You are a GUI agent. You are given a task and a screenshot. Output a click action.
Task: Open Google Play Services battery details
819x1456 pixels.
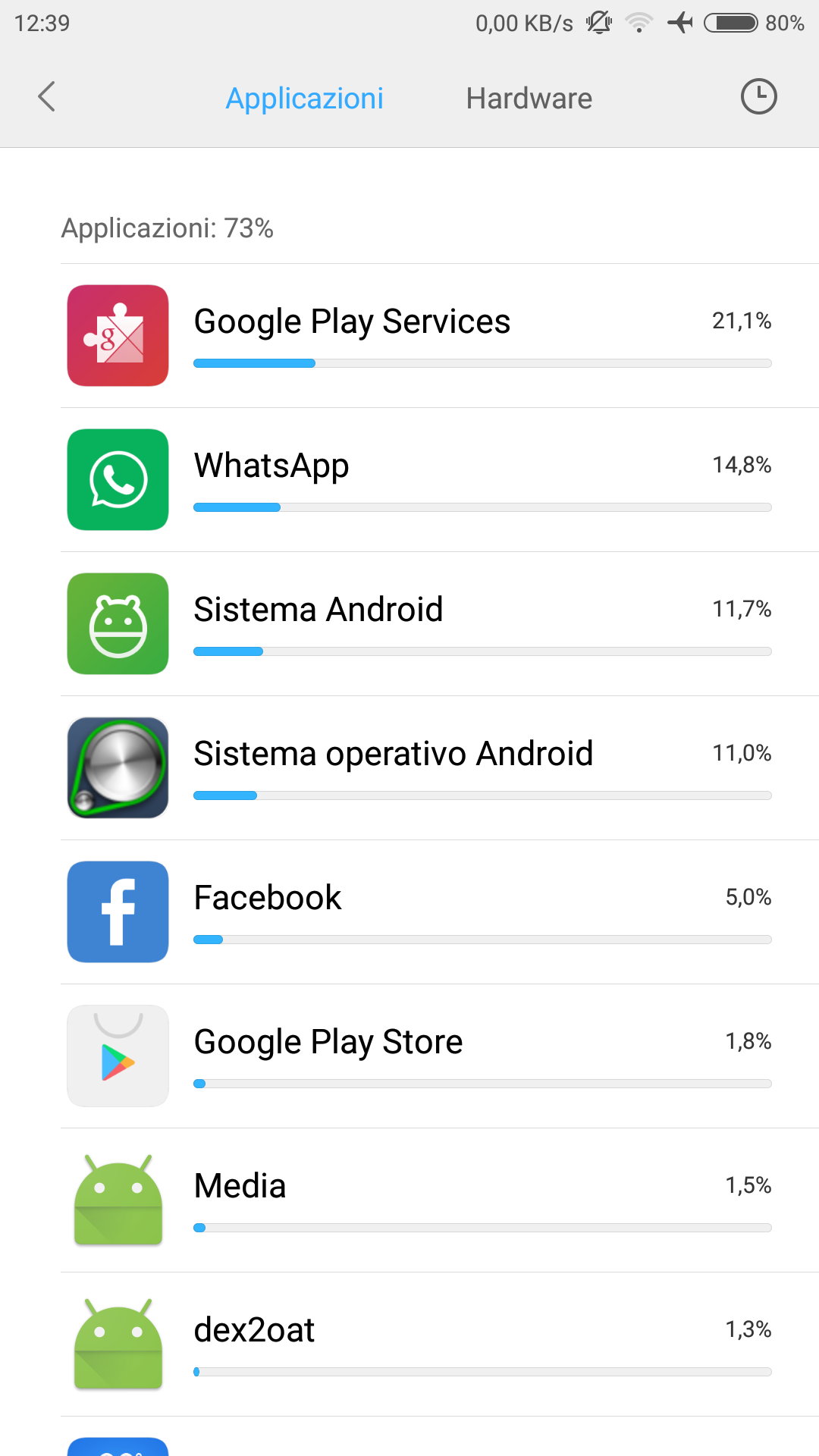[x=440, y=336]
